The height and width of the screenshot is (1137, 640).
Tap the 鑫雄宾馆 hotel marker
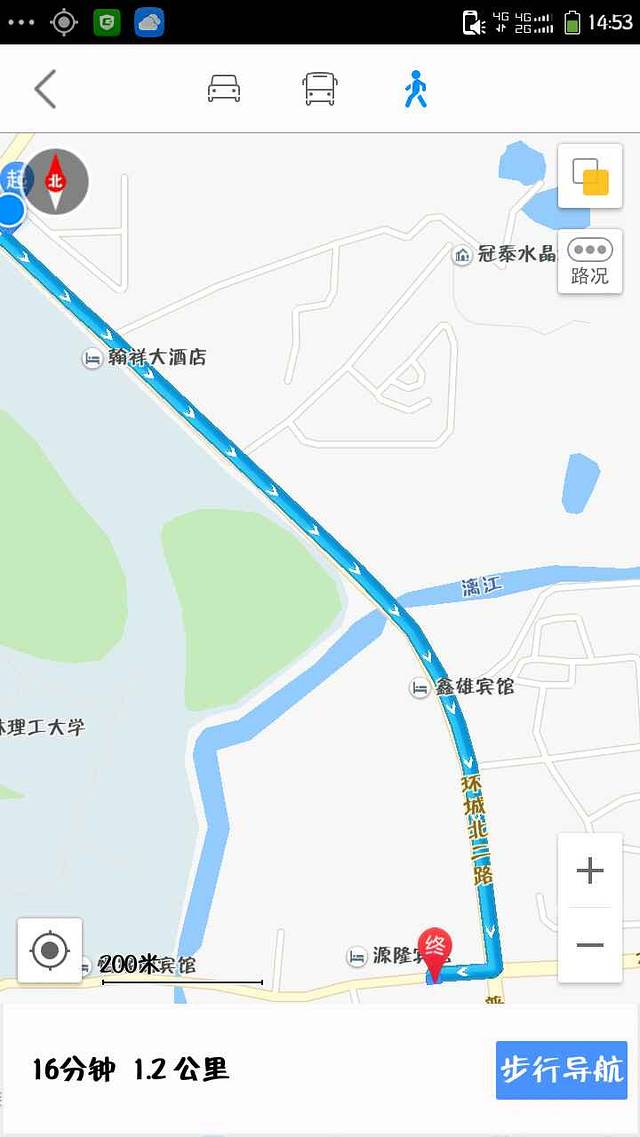420,688
